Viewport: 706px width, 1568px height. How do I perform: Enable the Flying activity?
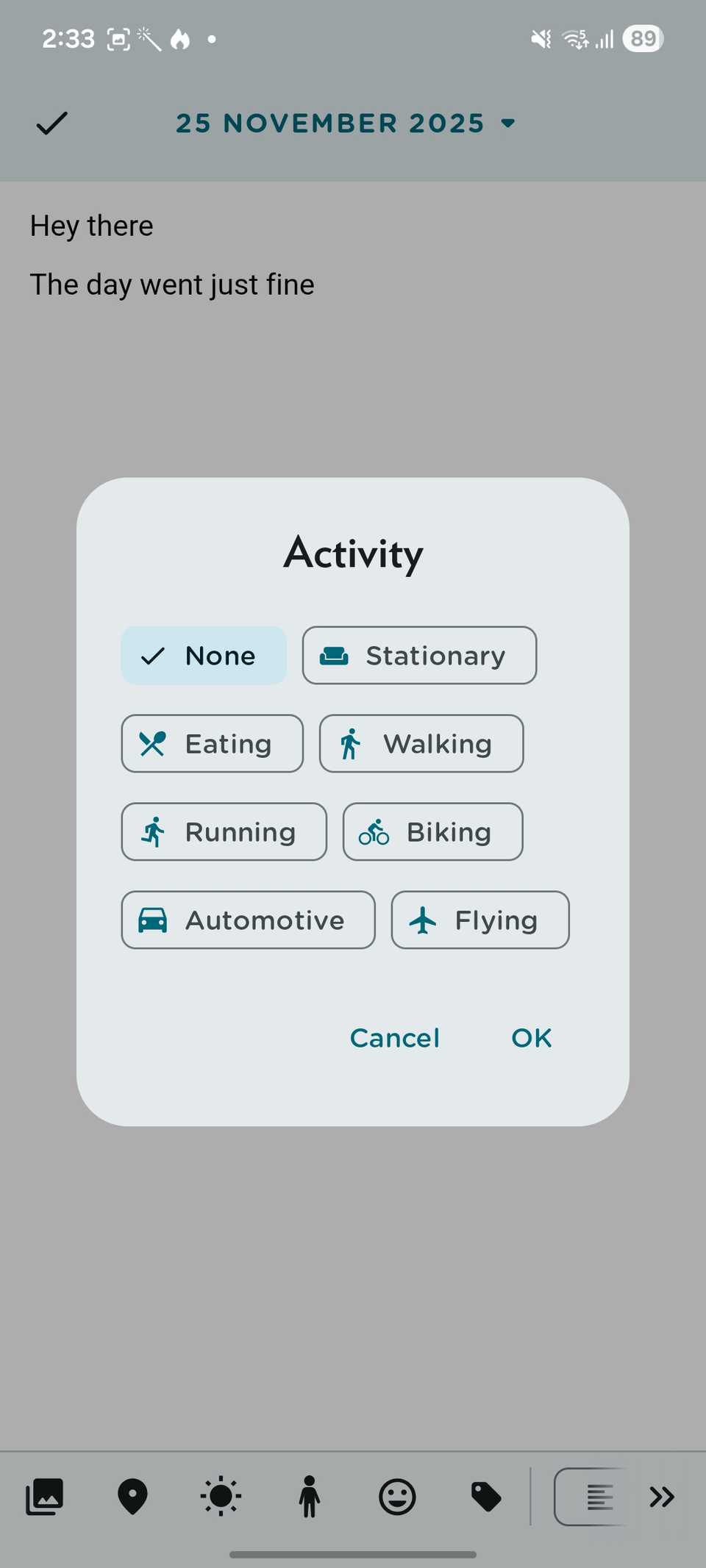coord(479,920)
